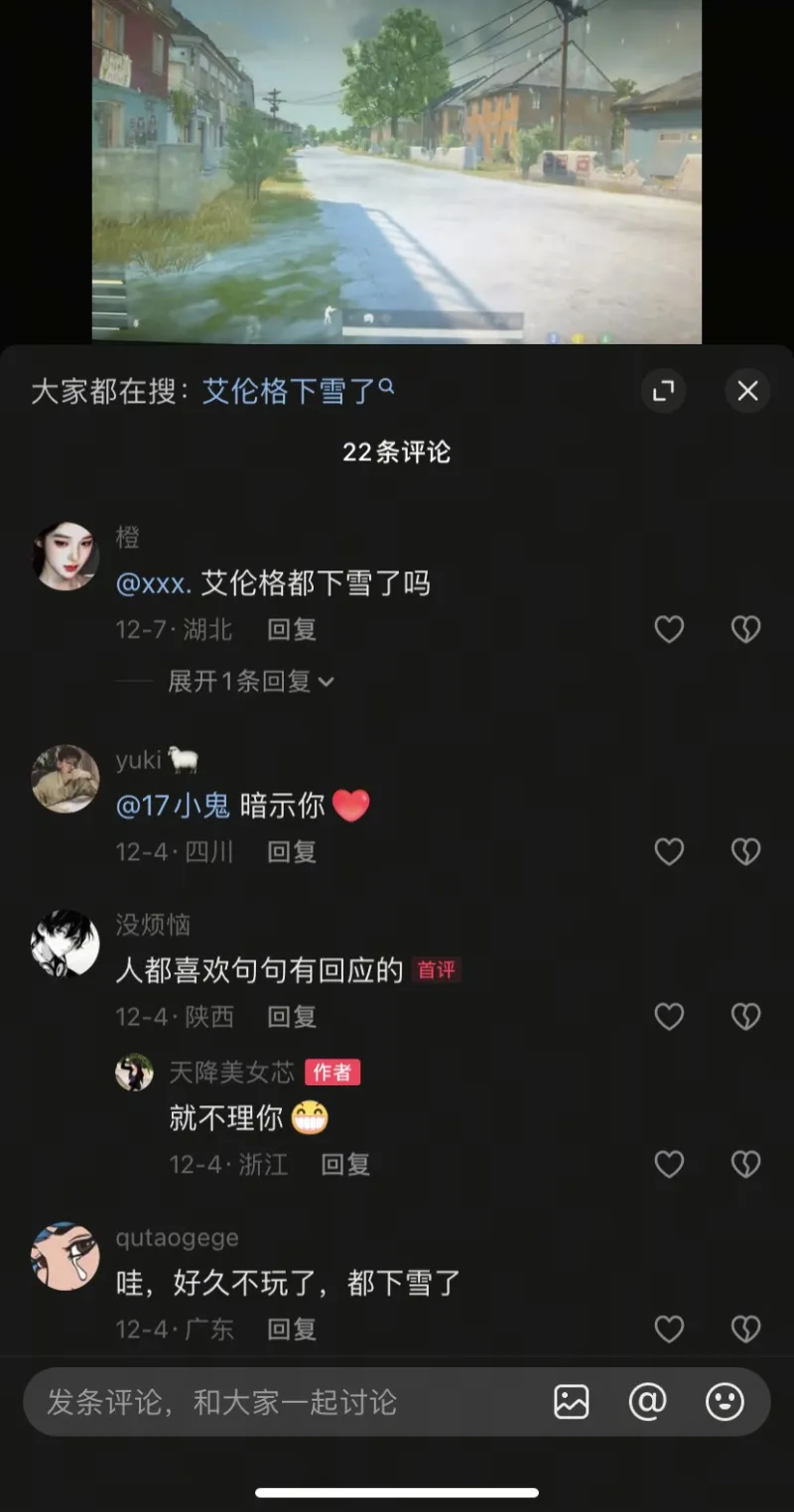Screen dimensions: 794x1512
Task: Like author 天降美女芯's reply
Action: point(669,1164)
